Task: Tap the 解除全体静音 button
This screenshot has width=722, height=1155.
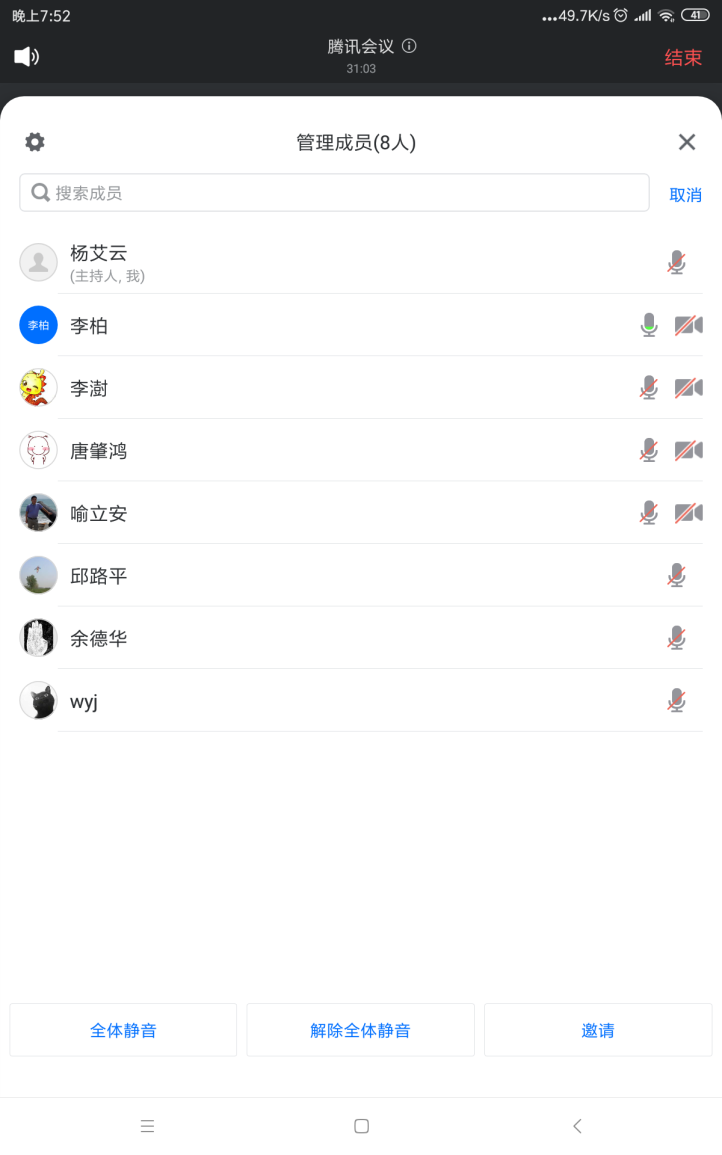Action: pos(360,1030)
